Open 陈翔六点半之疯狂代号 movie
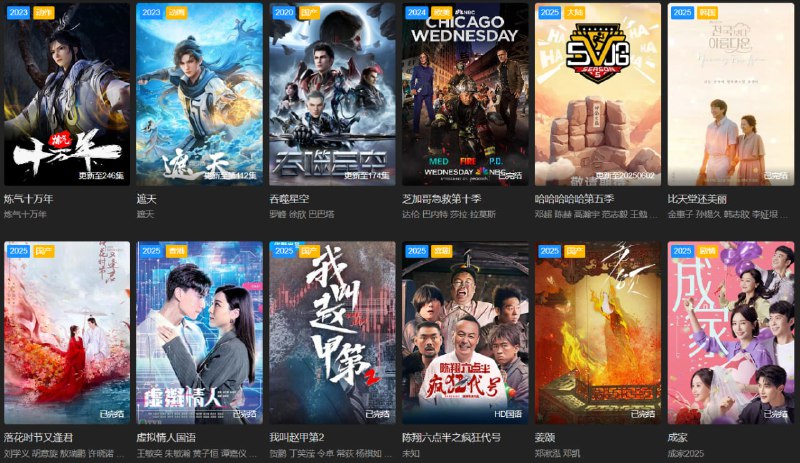Screen dimensions: 800x463 tap(465, 333)
